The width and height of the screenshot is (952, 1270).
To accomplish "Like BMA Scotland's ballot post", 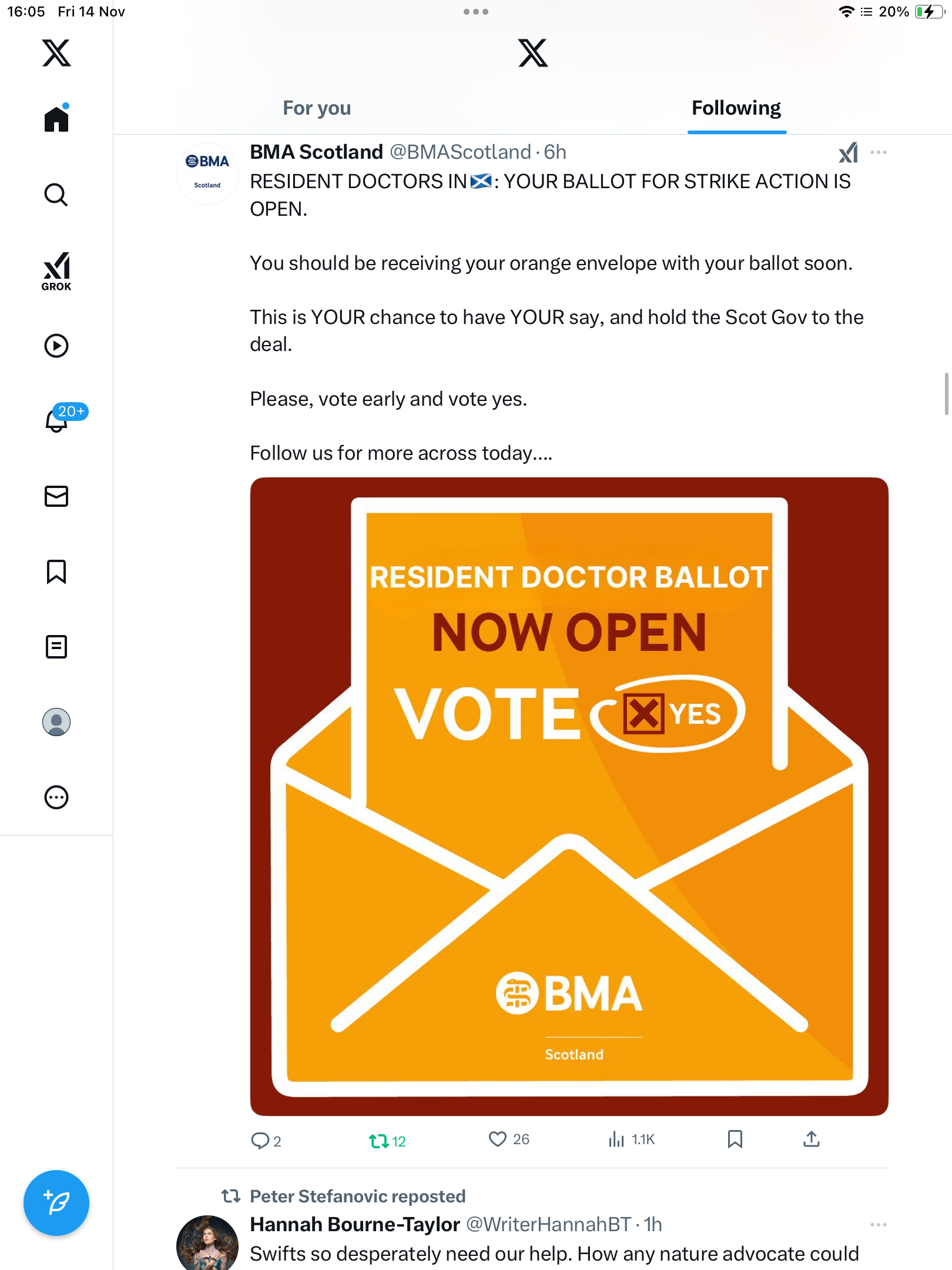I will [x=498, y=1139].
